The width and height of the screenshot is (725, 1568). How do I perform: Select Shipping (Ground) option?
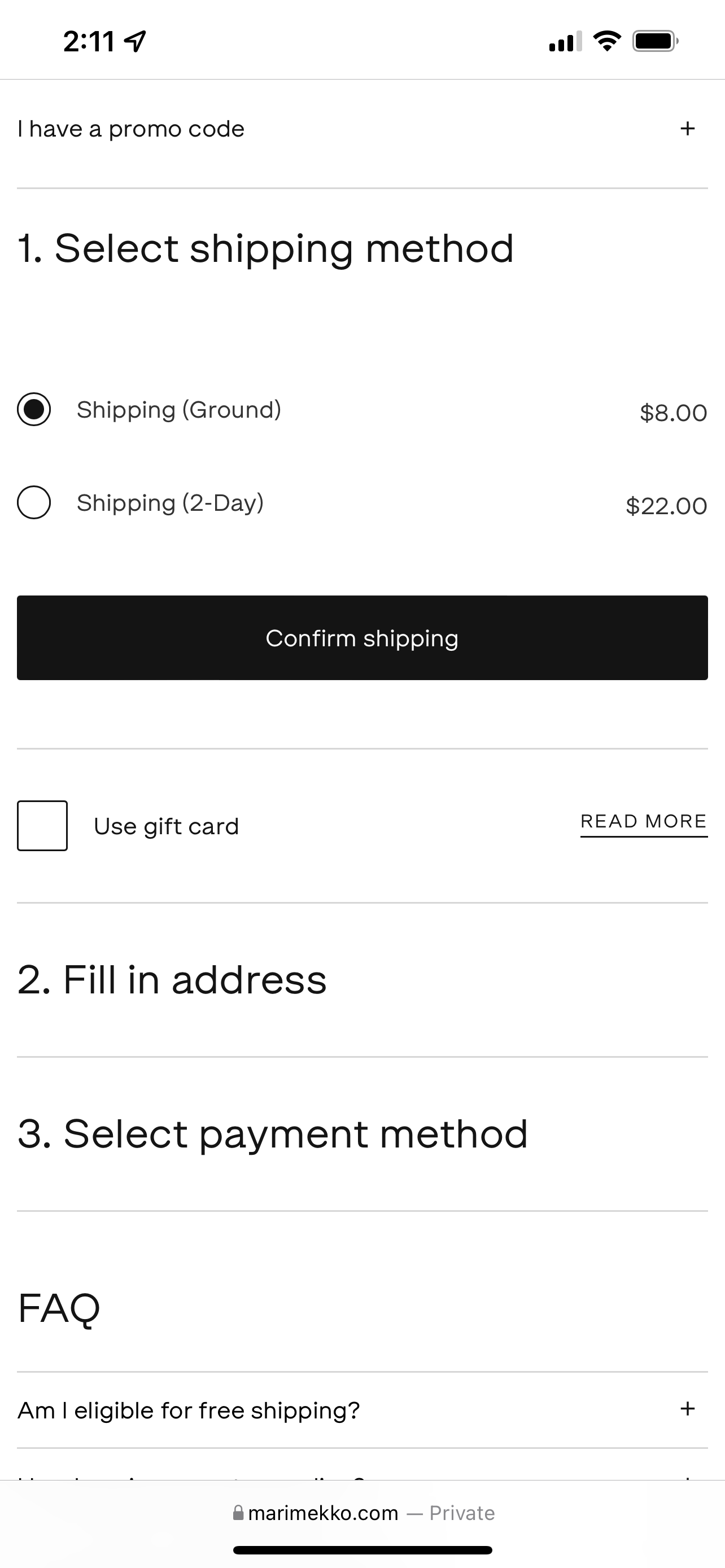pos(34,409)
